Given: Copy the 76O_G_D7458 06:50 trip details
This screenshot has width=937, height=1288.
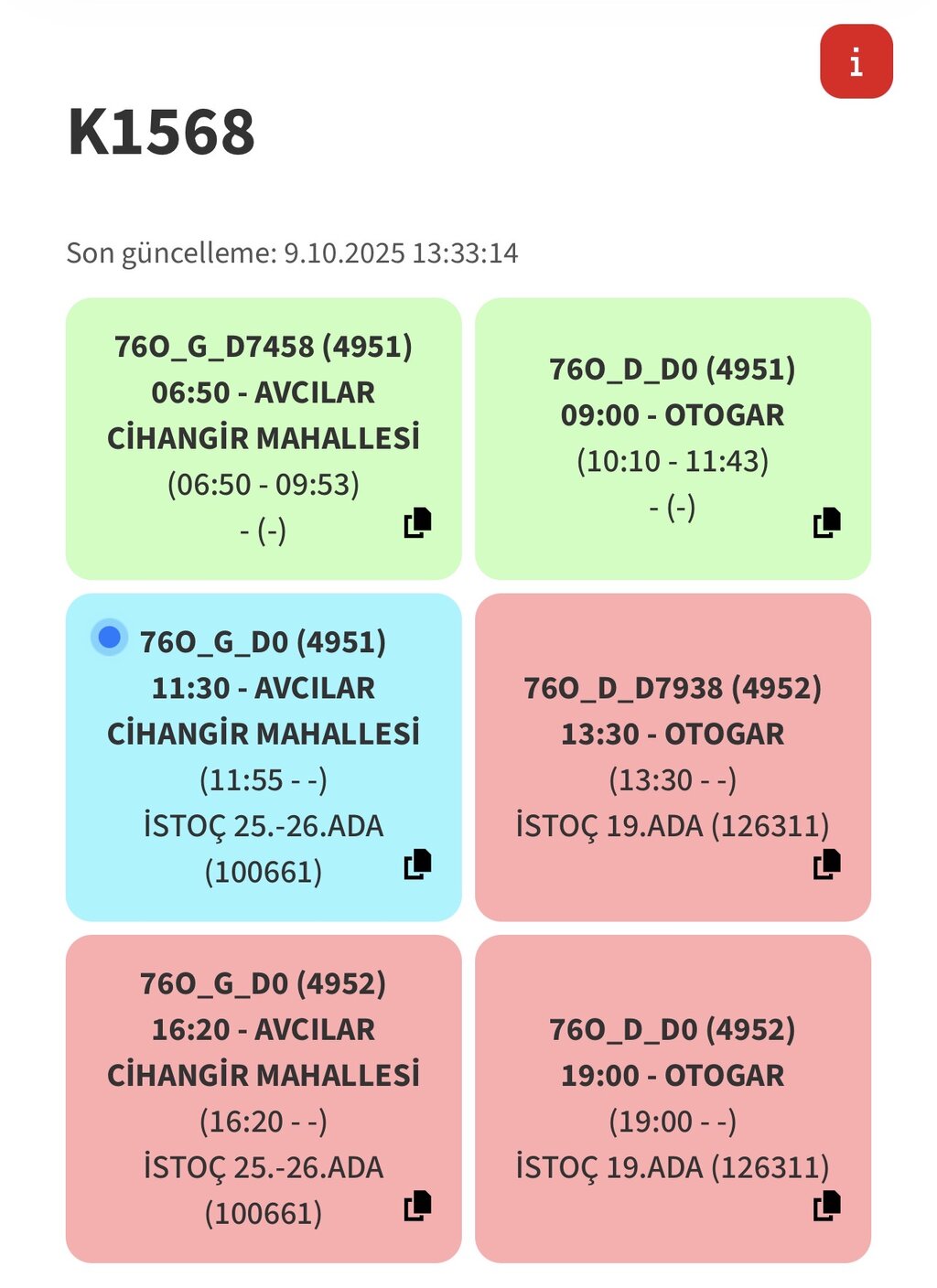Looking at the screenshot, I should (x=417, y=522).
